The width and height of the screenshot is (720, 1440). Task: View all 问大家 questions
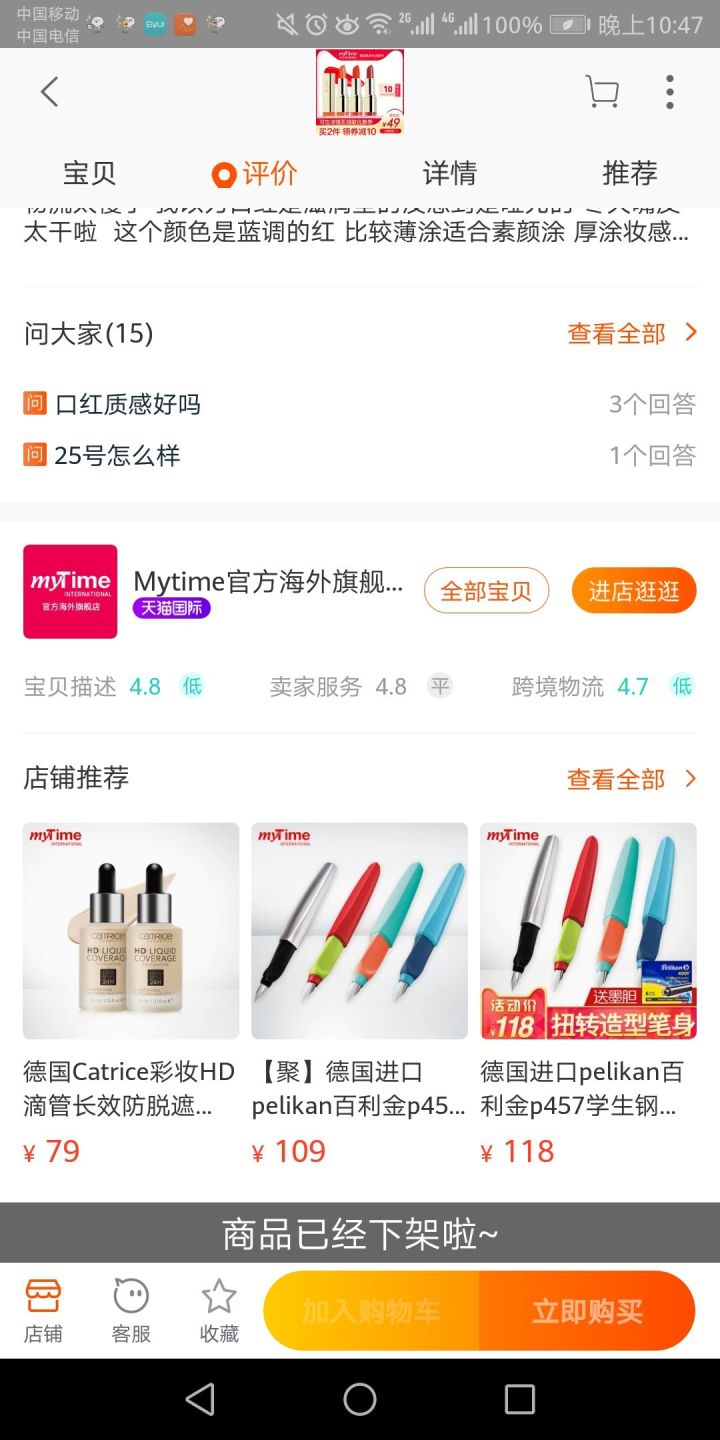coord(631,334)
